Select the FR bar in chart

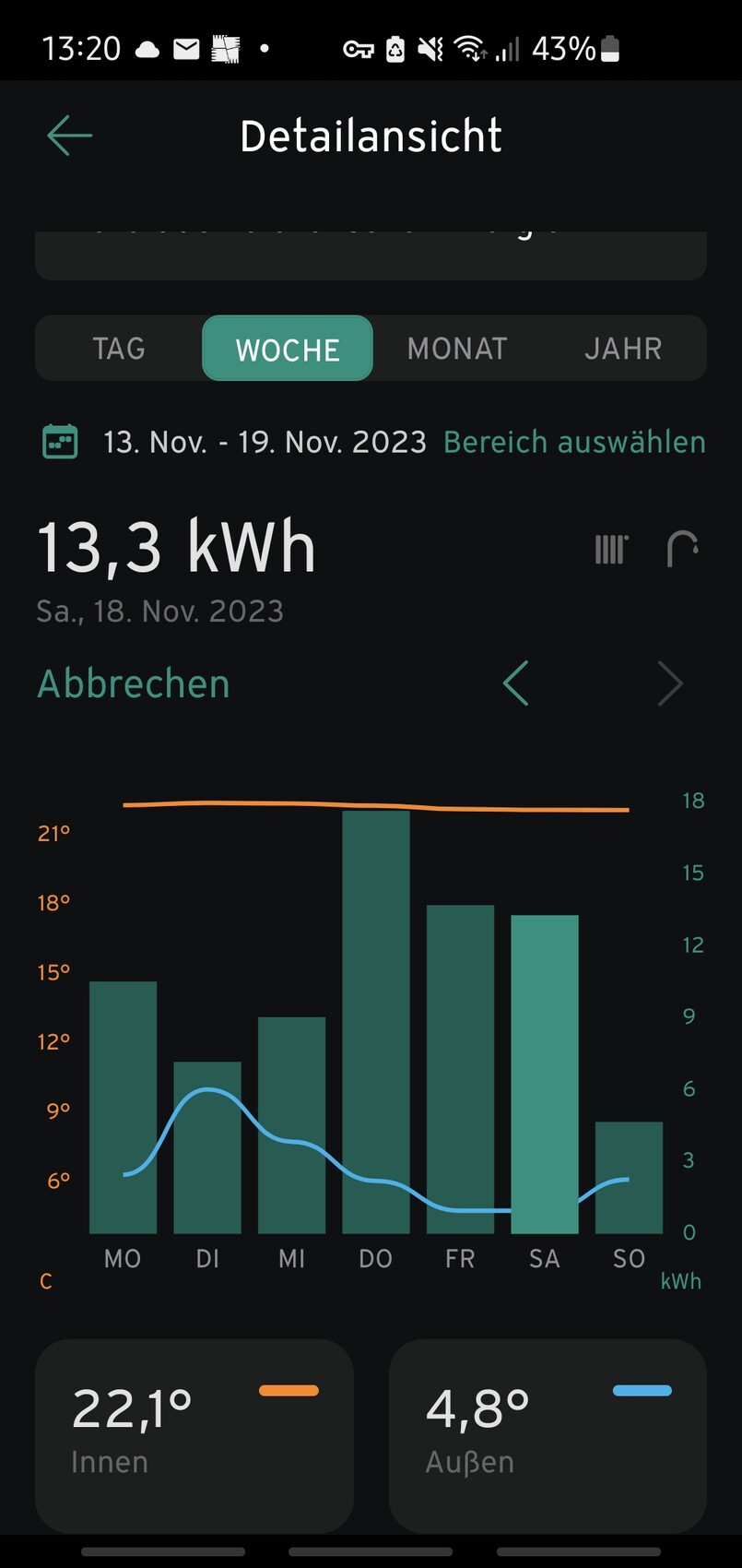coord(460,1070)
